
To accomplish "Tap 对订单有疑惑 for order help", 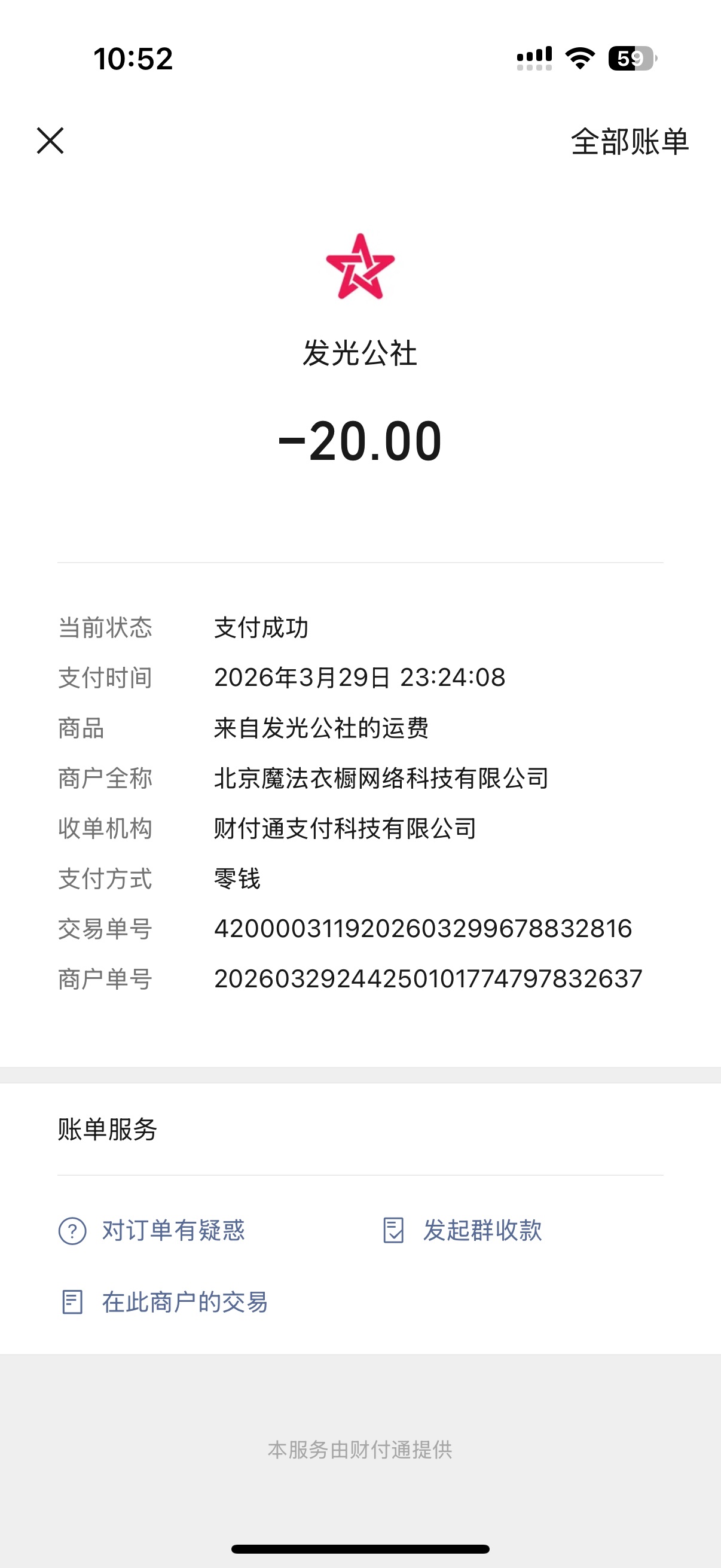I will click(152, 1230).
